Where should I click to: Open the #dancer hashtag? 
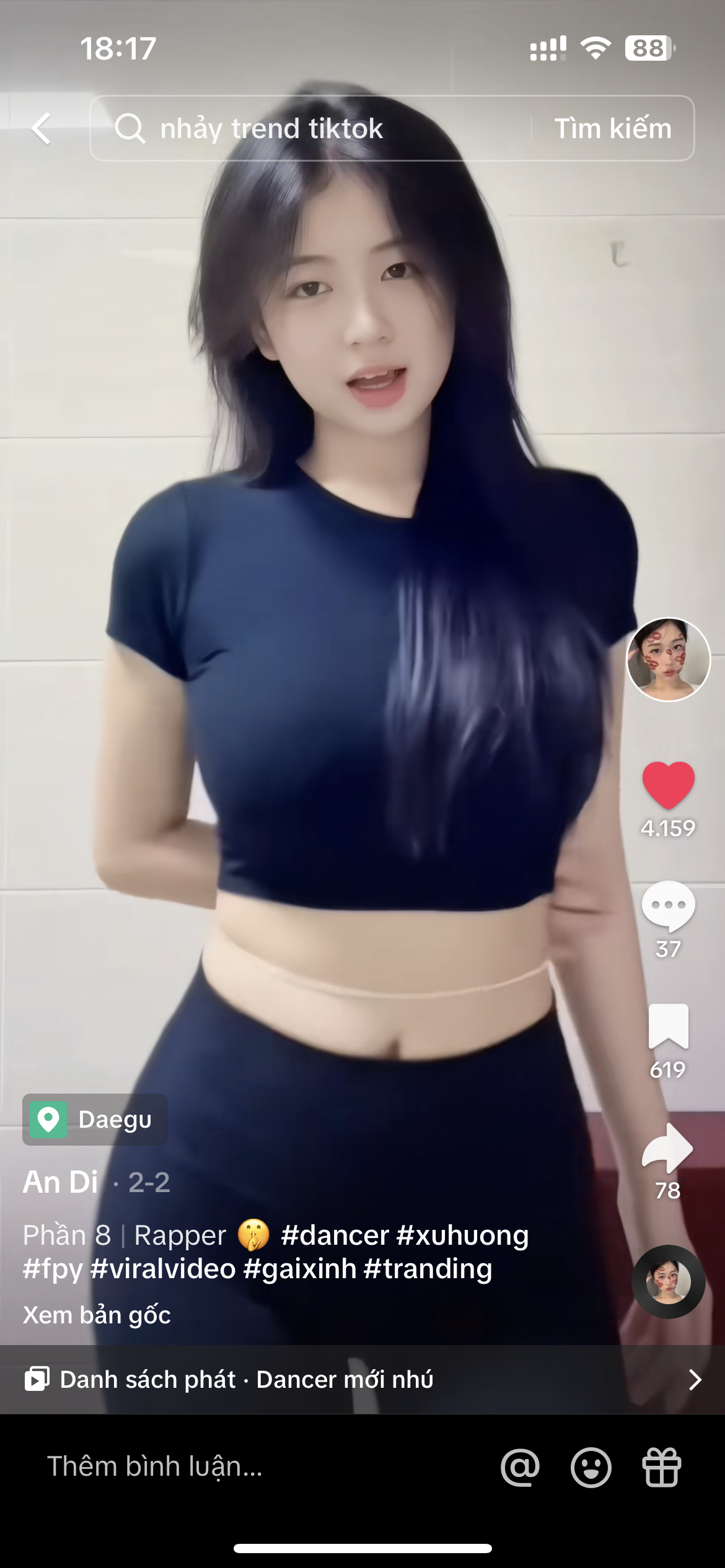click(x=335, y=1235)
